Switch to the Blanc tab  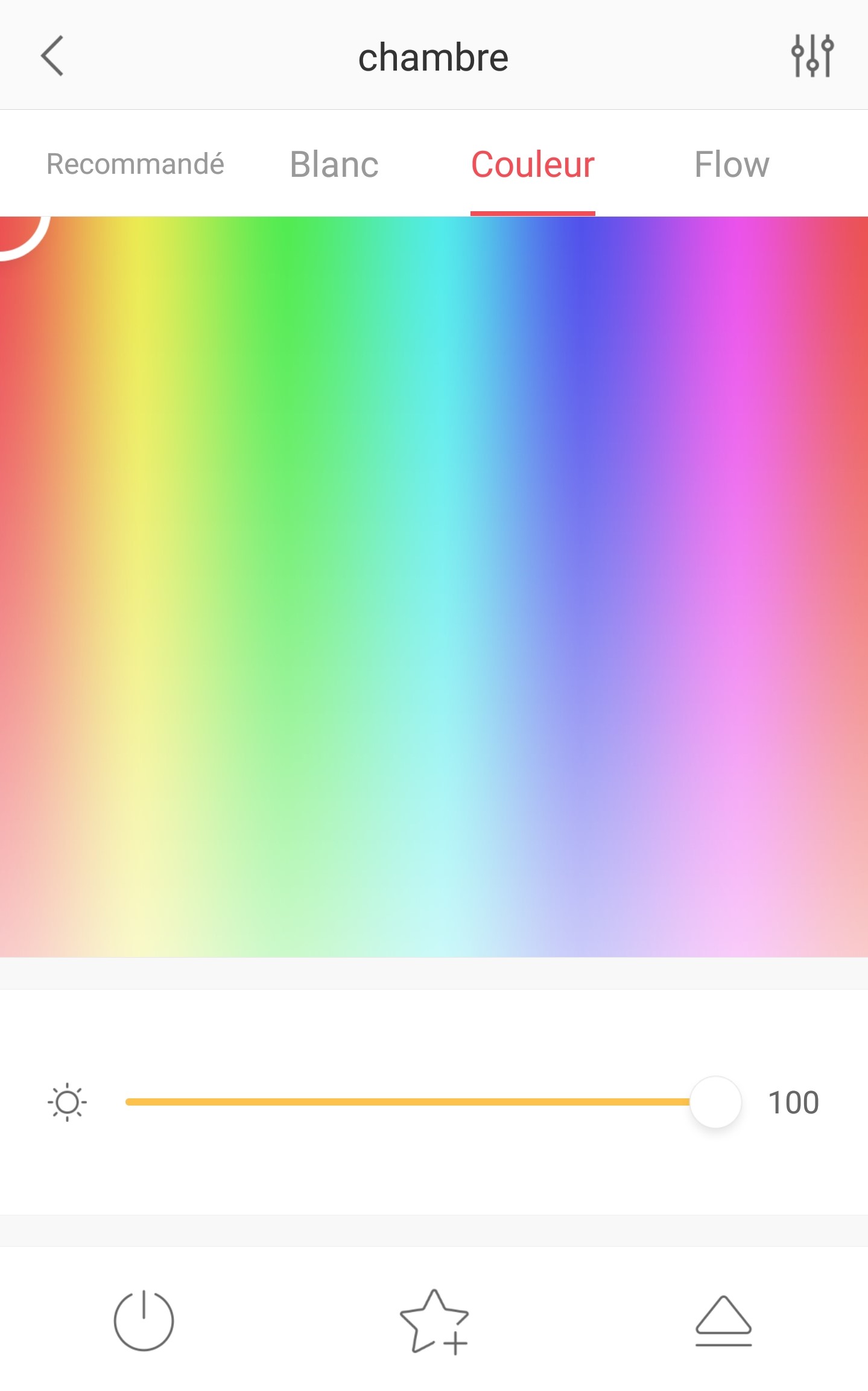(x=334, y=164)
